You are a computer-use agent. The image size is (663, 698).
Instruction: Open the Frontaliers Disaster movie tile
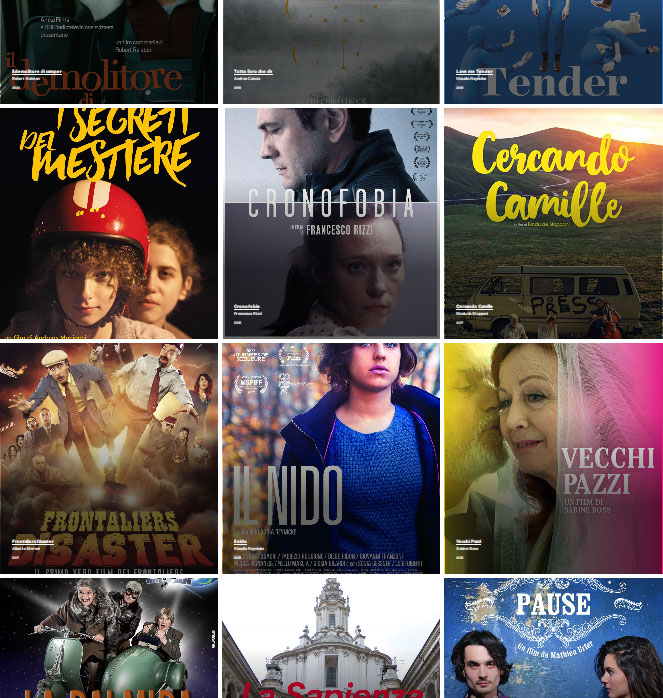pyautogui.click(x=108, y=458)
